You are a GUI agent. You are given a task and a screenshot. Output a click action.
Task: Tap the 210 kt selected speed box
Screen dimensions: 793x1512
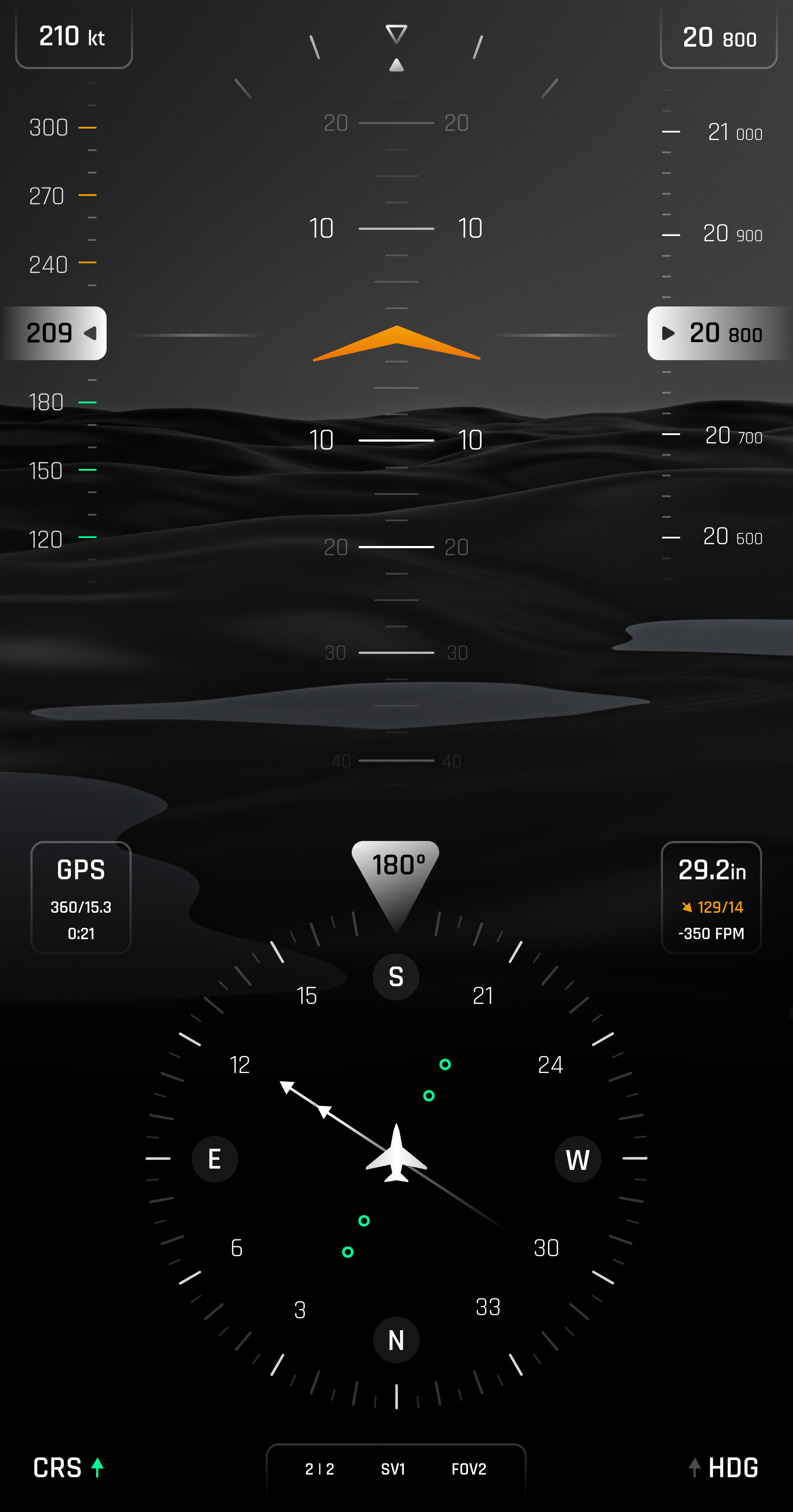(74, 37)
